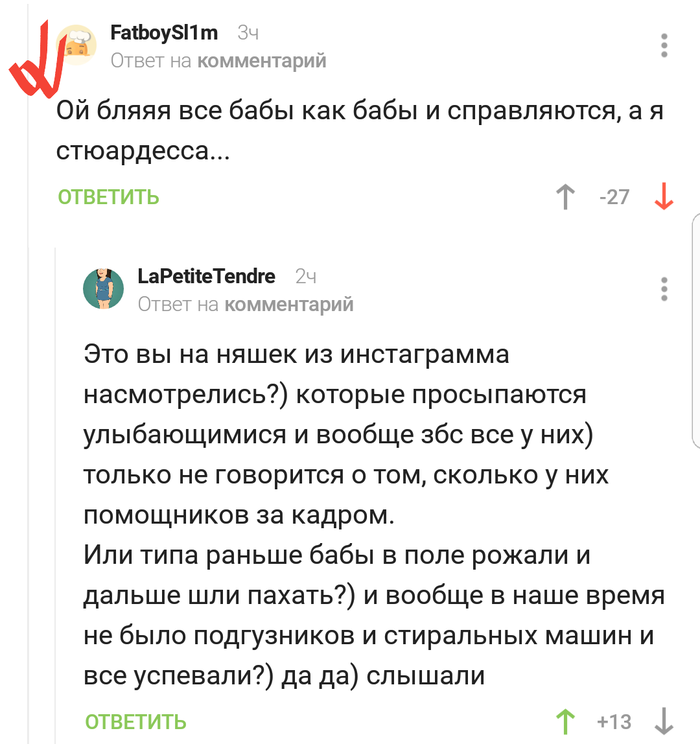Image resolution: width=700 pixels, height=744 pixels.
Task: Open the username FatboySl1m
Action: [x=164, y=33]
